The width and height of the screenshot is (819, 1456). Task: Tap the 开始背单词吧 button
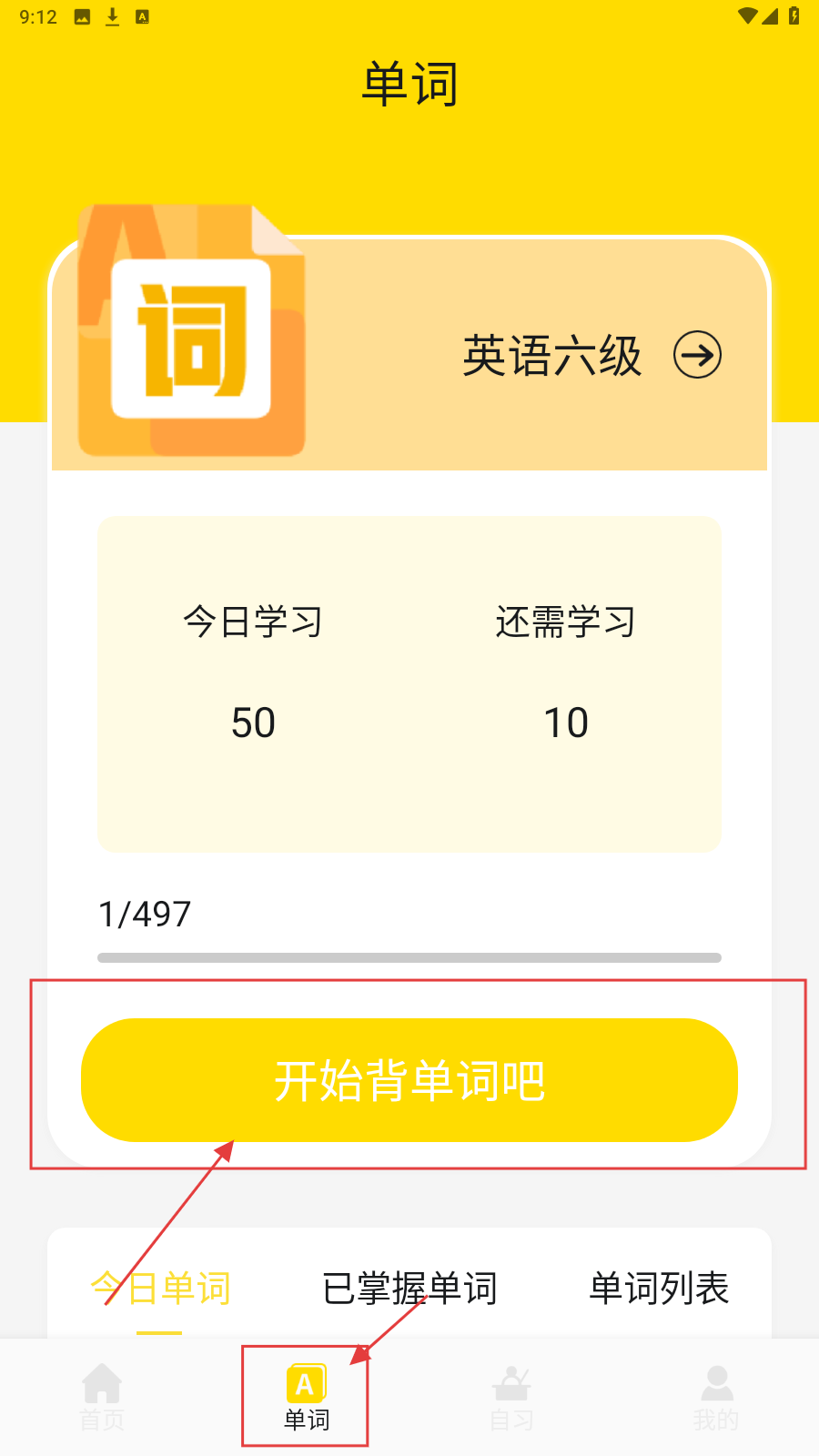pos(409,1080)
